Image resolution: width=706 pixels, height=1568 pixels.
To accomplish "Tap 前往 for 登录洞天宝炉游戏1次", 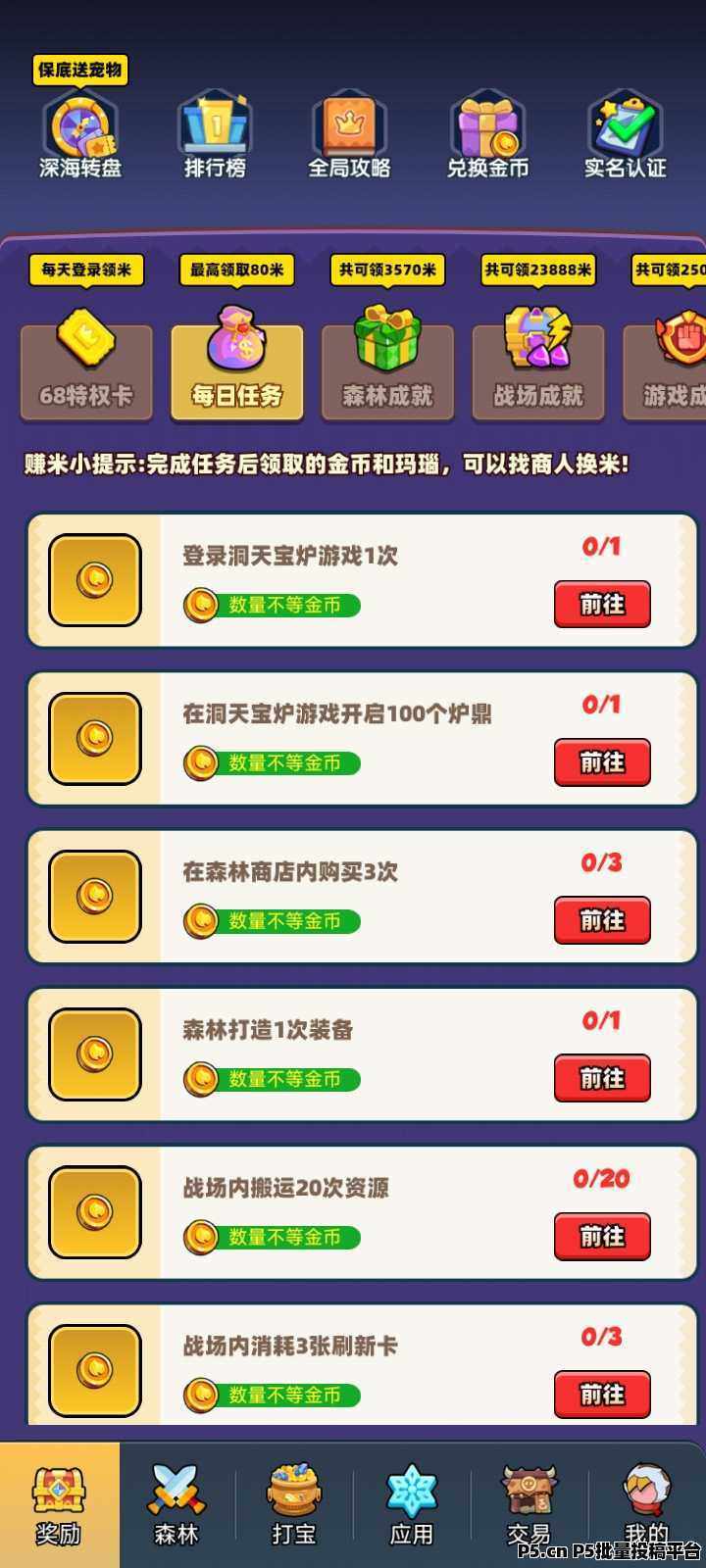I will (x=602, y=605).
